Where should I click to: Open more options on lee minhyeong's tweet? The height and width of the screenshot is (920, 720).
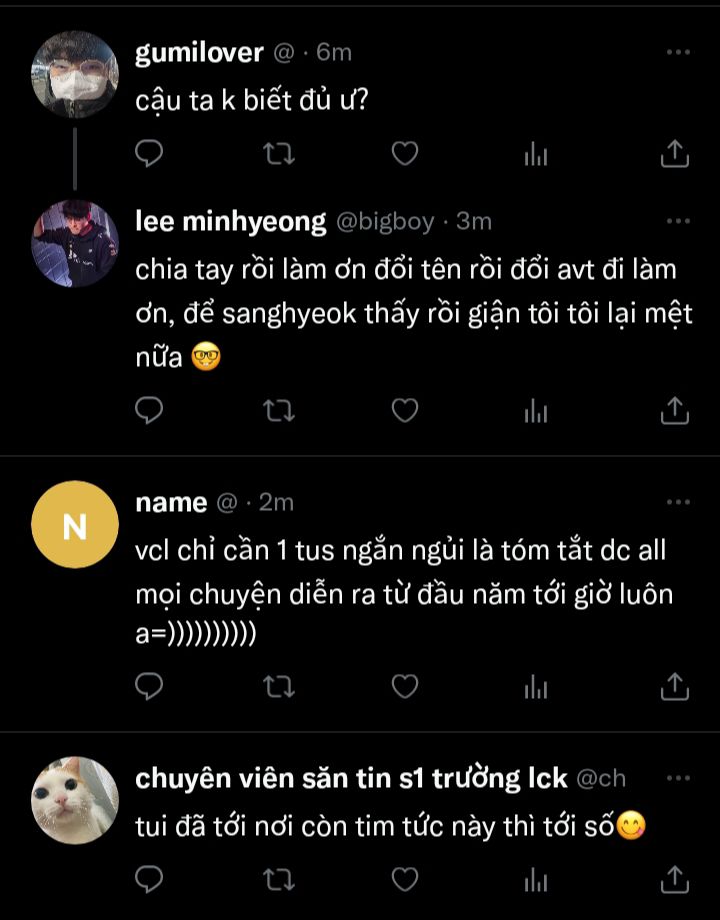coord(678,221)
